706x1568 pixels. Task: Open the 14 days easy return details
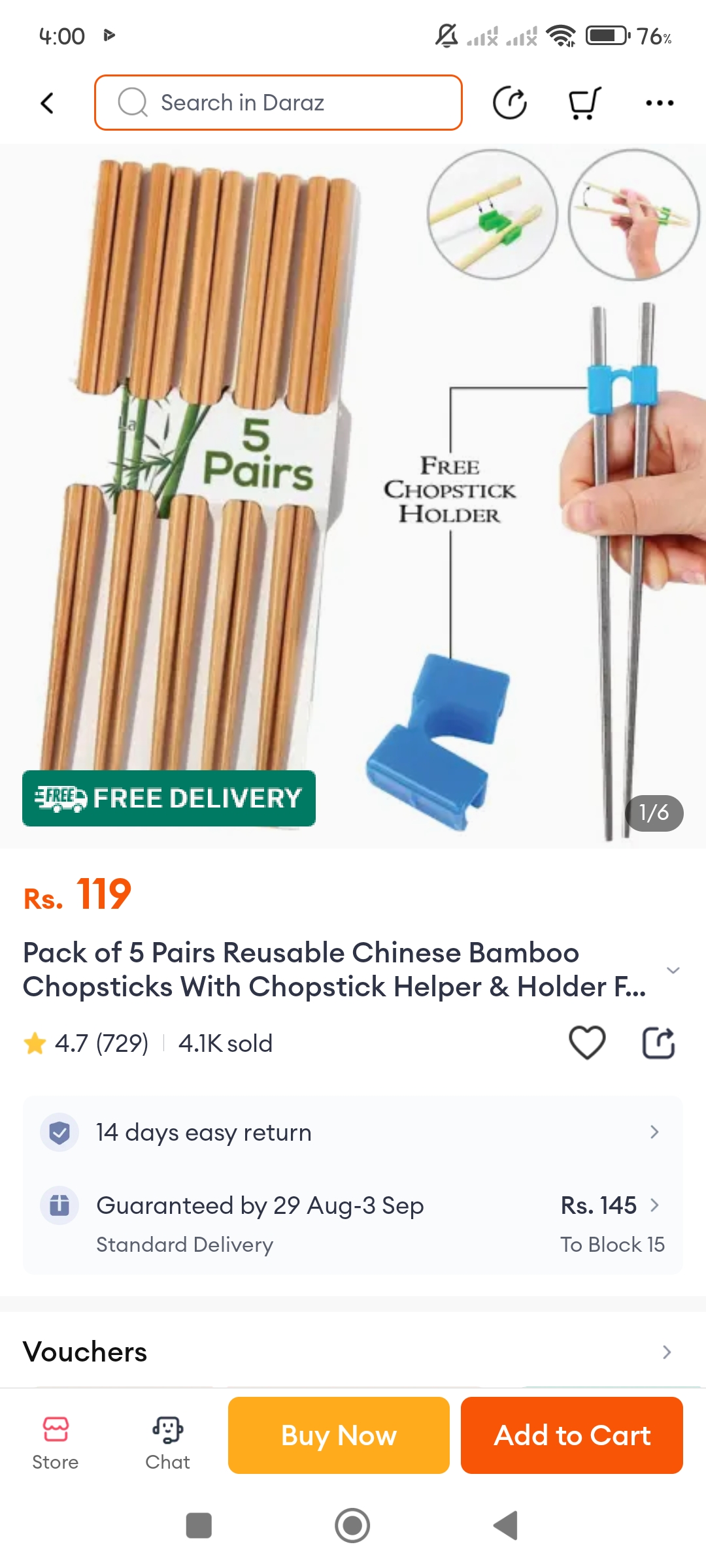pos(353,1132)
